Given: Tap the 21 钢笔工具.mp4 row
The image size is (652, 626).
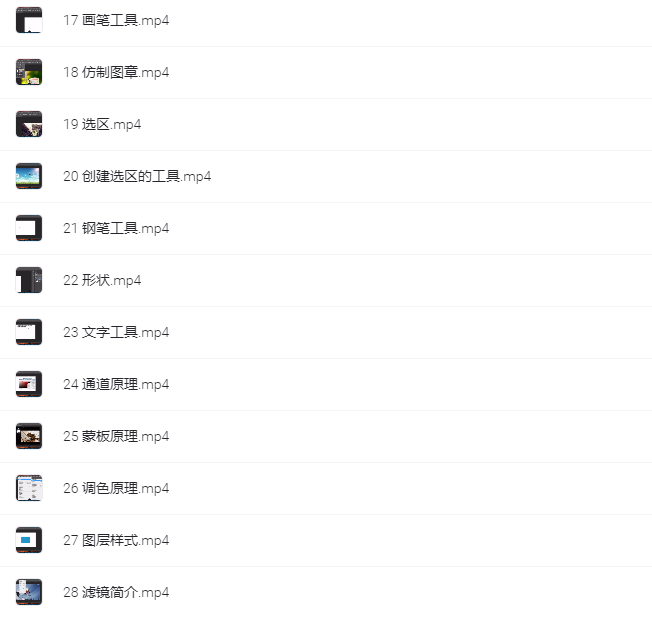Looking at the screenshot, I should (116, 228).
